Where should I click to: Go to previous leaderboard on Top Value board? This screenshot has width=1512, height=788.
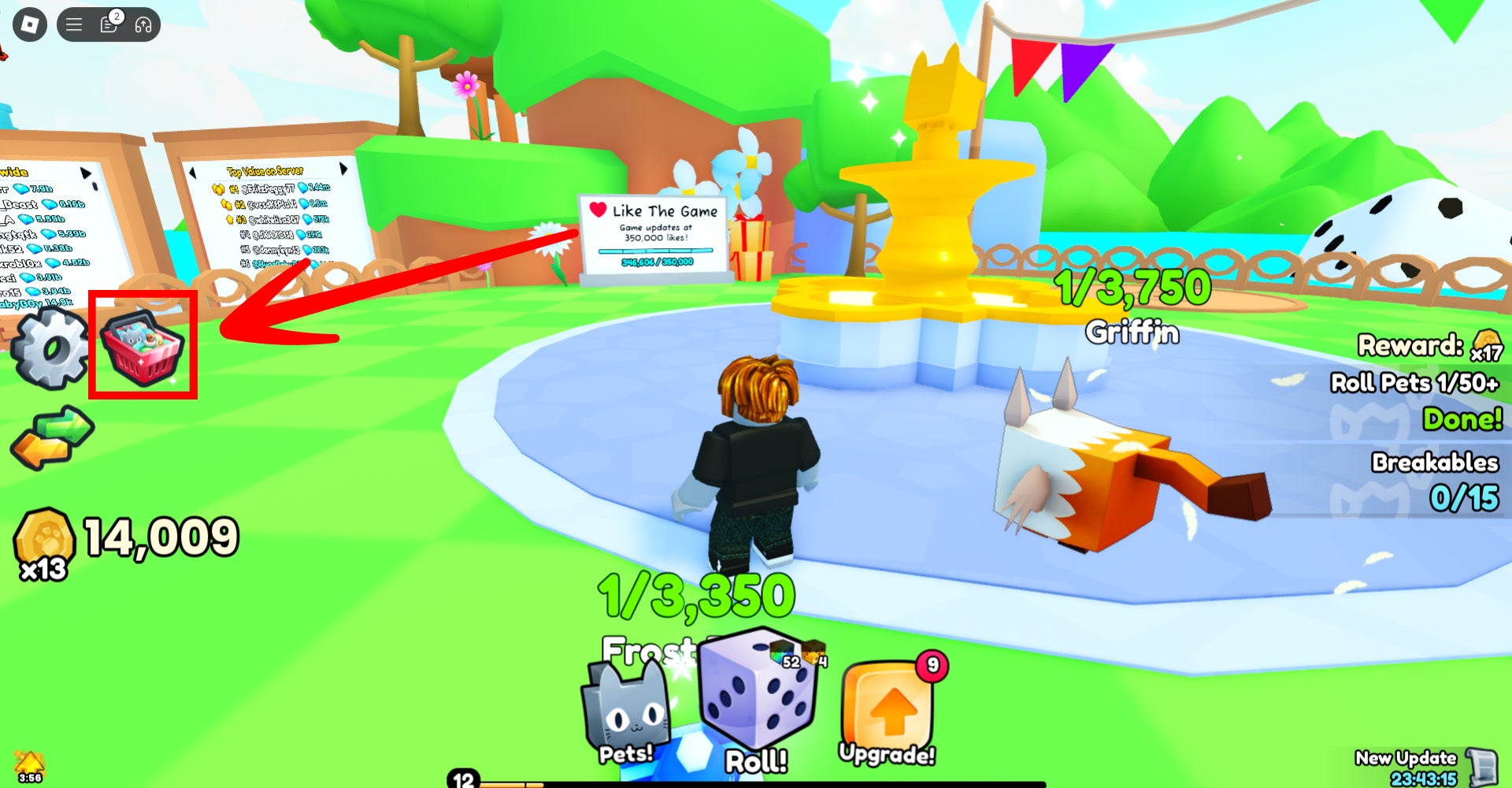pyautogui.click(x=192, y=173)
